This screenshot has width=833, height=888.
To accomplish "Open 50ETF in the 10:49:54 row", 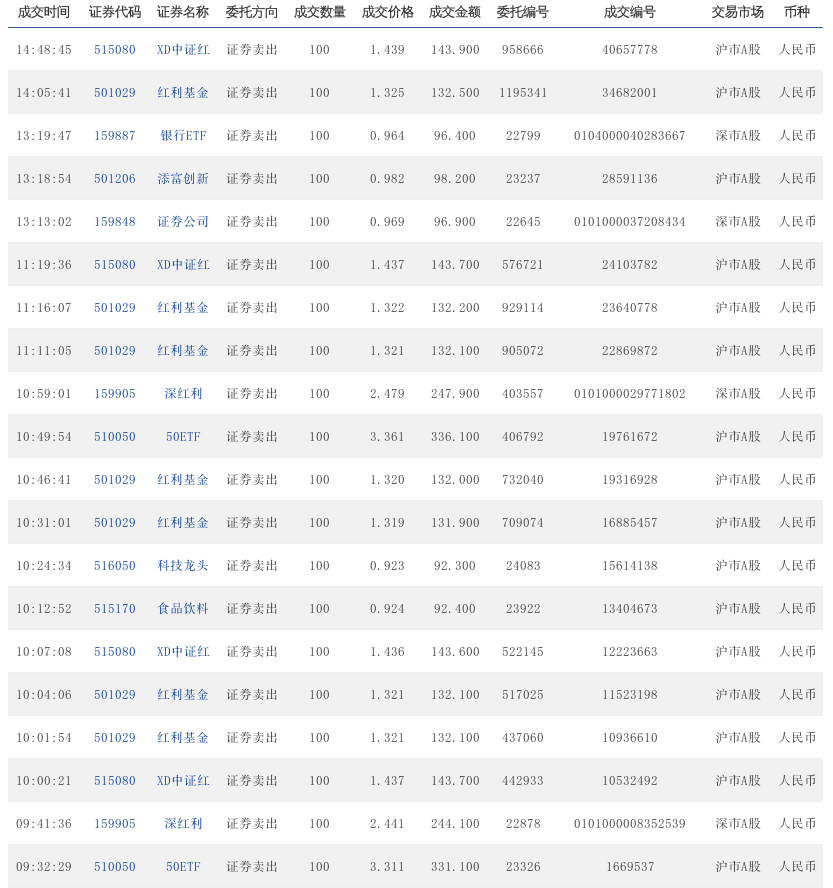I will [x=183, y=437].
